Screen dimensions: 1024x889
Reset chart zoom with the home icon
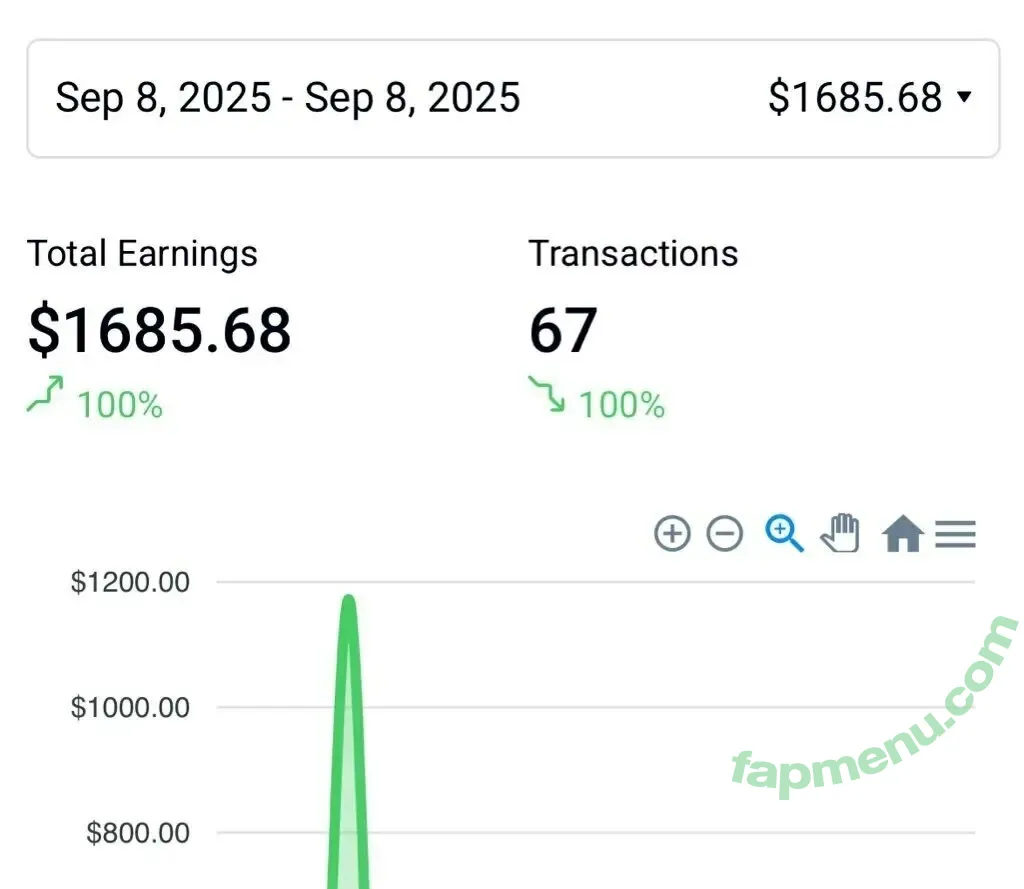click(x=901, y=534)
